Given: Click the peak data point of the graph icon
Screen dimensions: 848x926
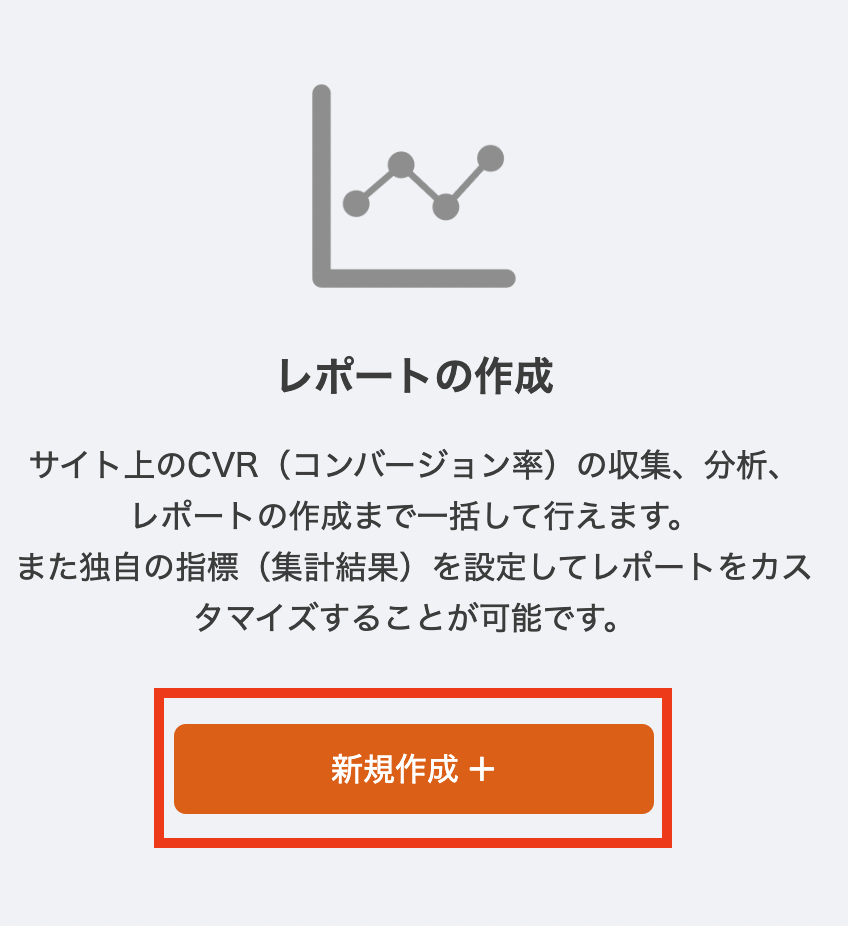Looking at the screenshot, I should (401, 162).
